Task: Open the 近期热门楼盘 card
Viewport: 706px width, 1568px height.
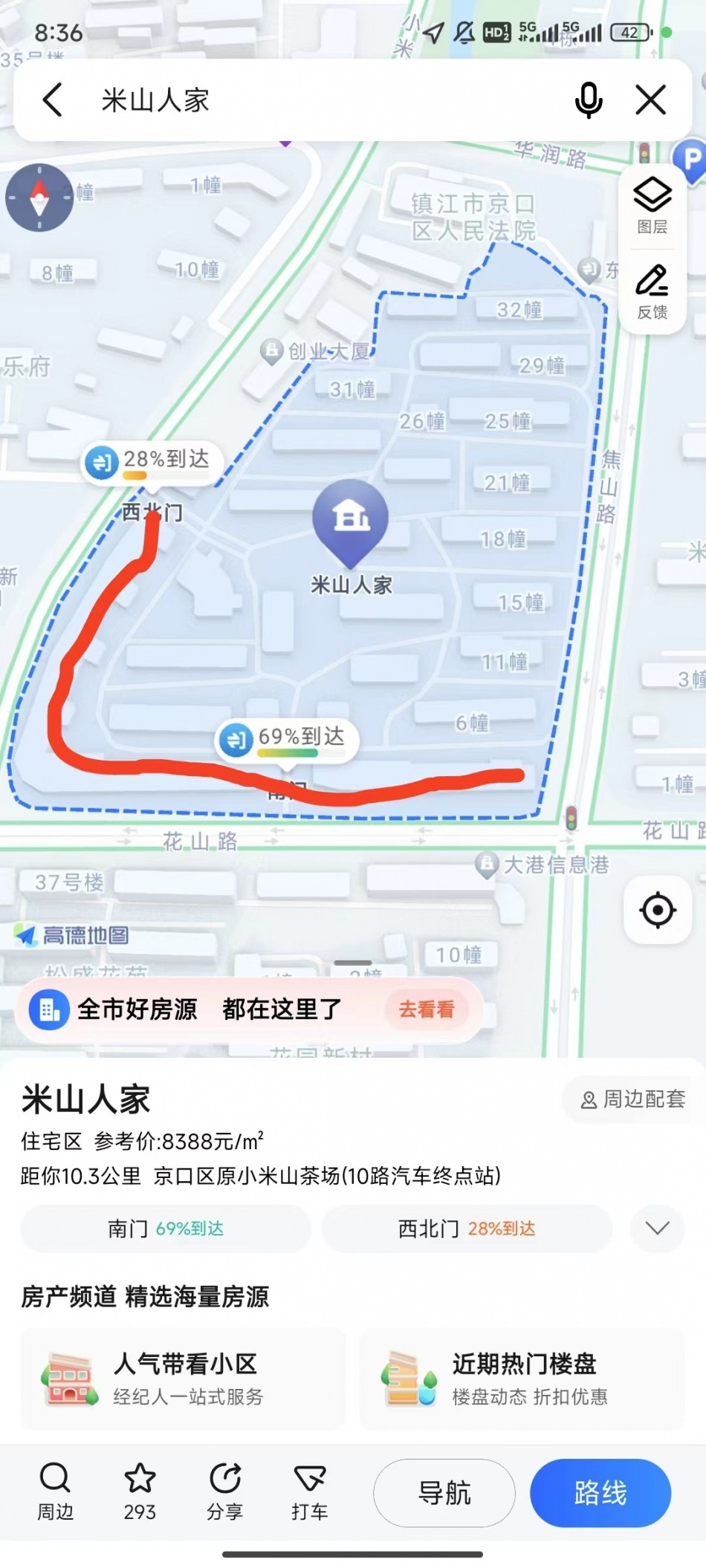Action: click(x=522, y=1379)
